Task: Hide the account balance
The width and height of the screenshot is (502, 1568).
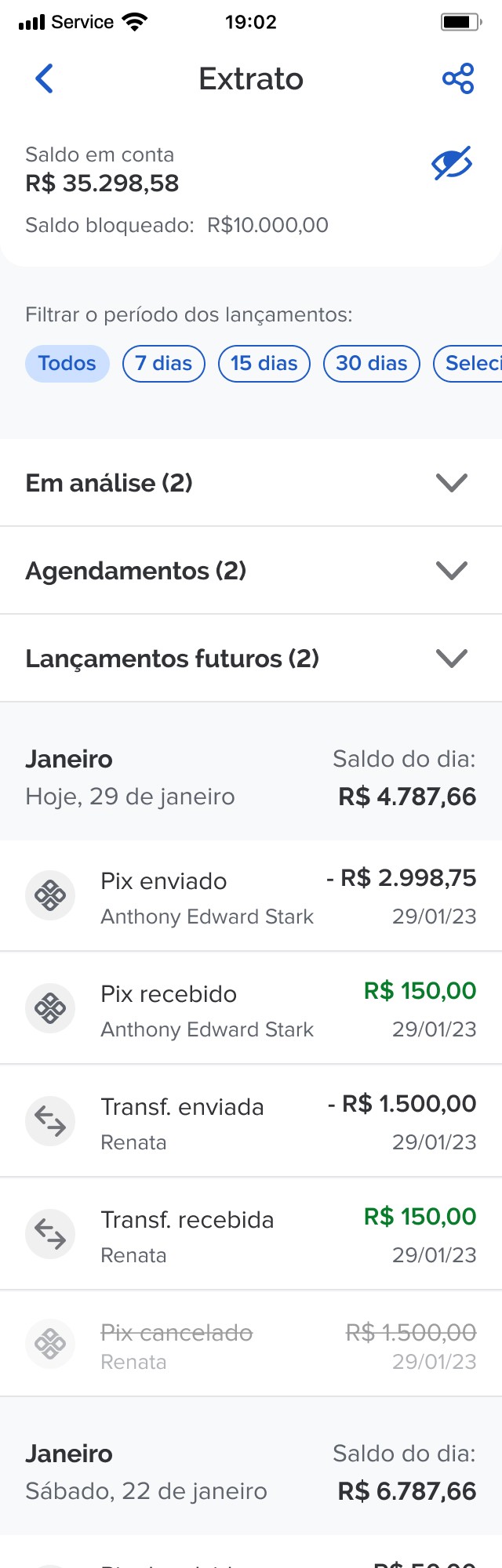Action: coord(452,163)
